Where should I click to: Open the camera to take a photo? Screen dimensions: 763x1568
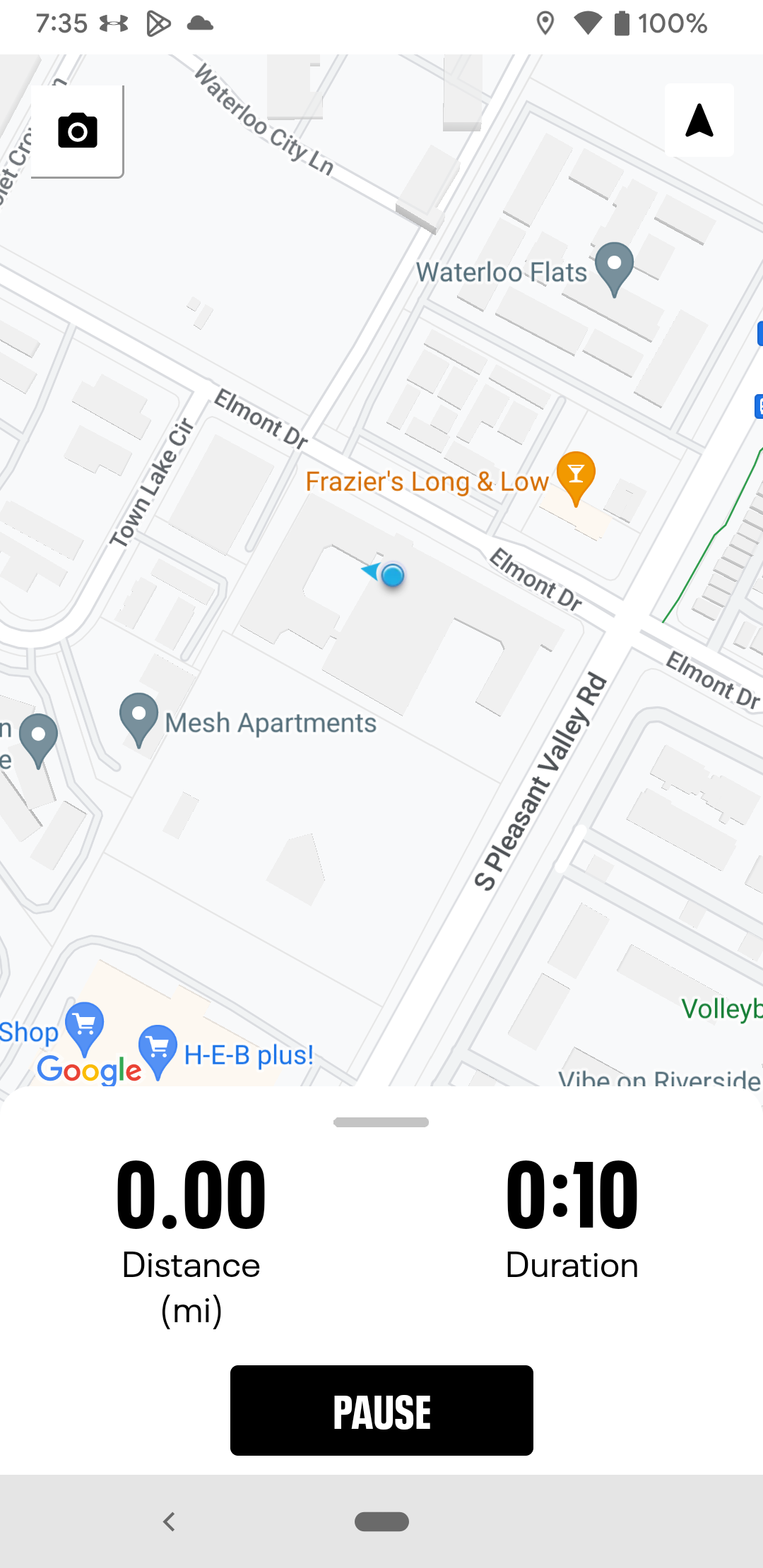78,131
